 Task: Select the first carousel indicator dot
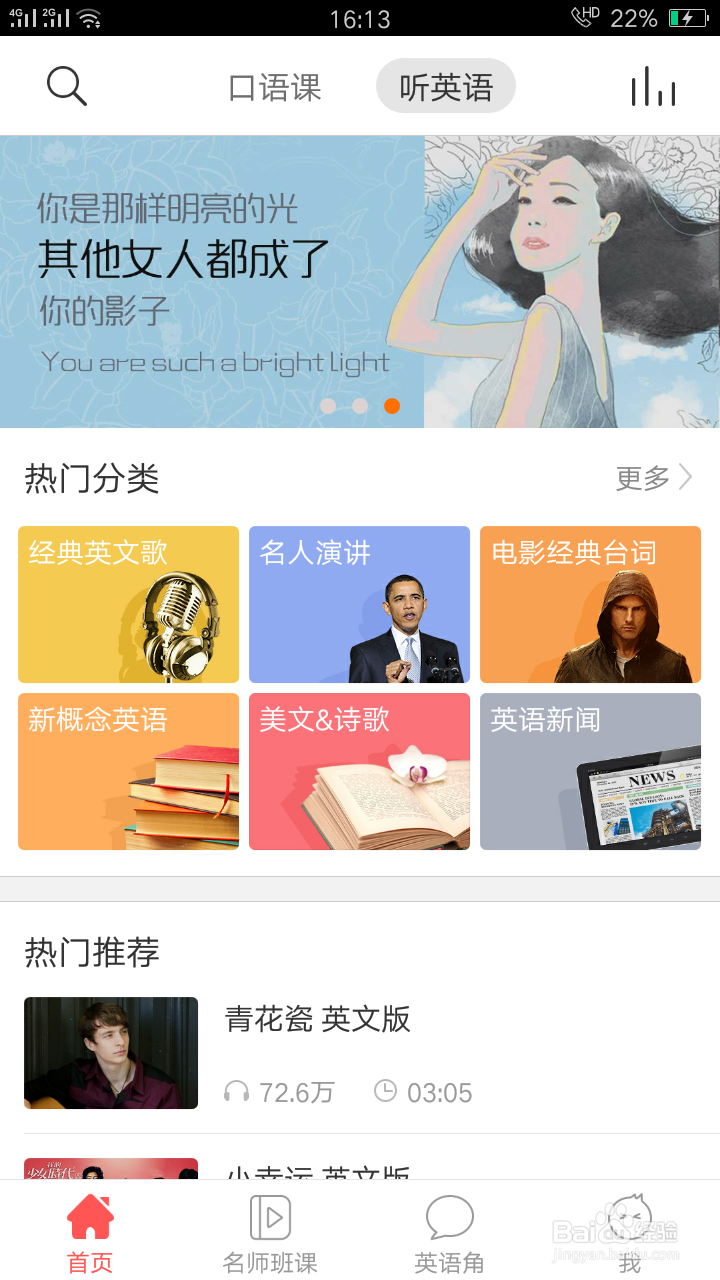(328, 406)
